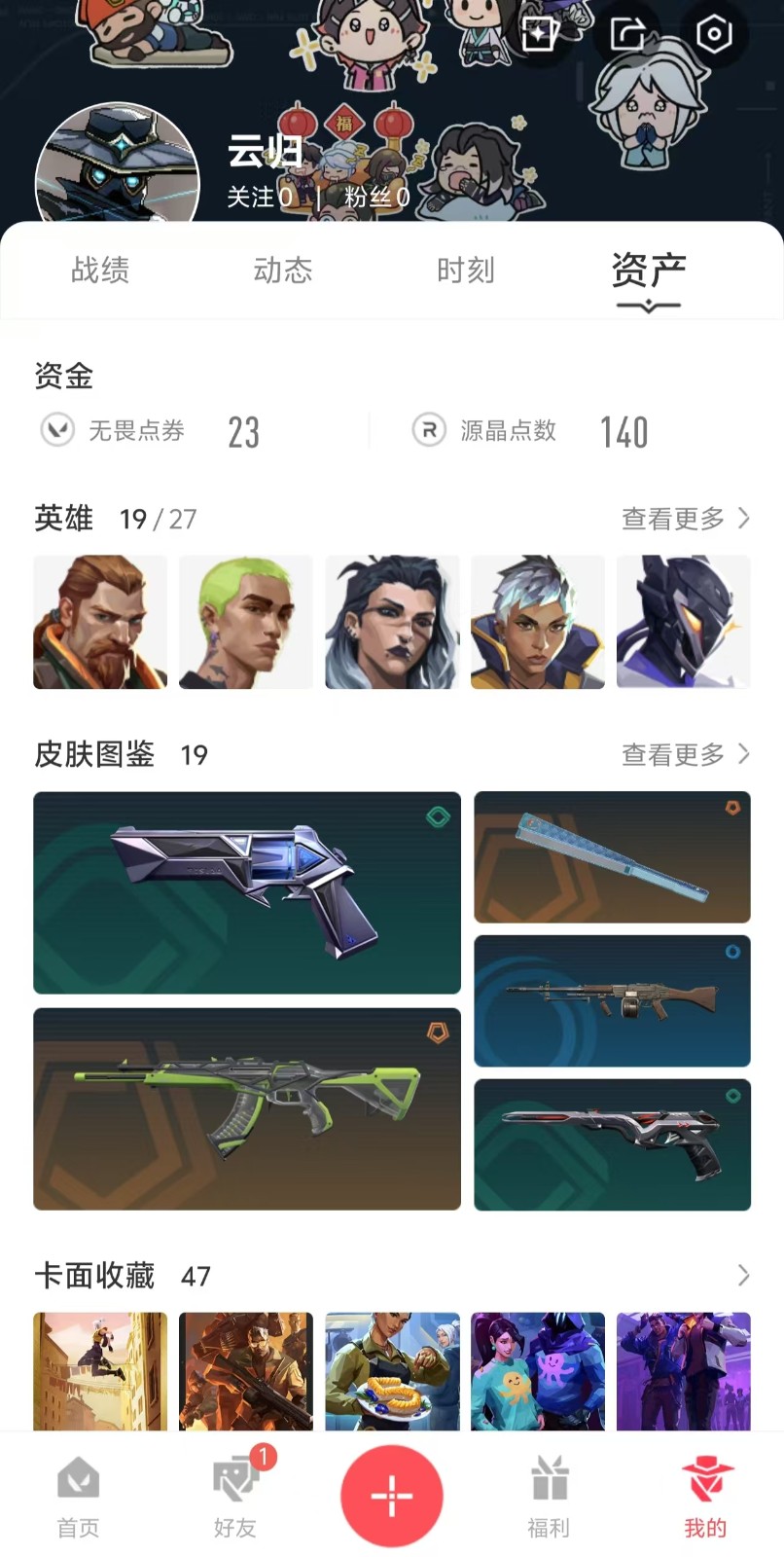Open the settings hexagon icon
The image size is (784, 1557).
click(x=714, y=35)
